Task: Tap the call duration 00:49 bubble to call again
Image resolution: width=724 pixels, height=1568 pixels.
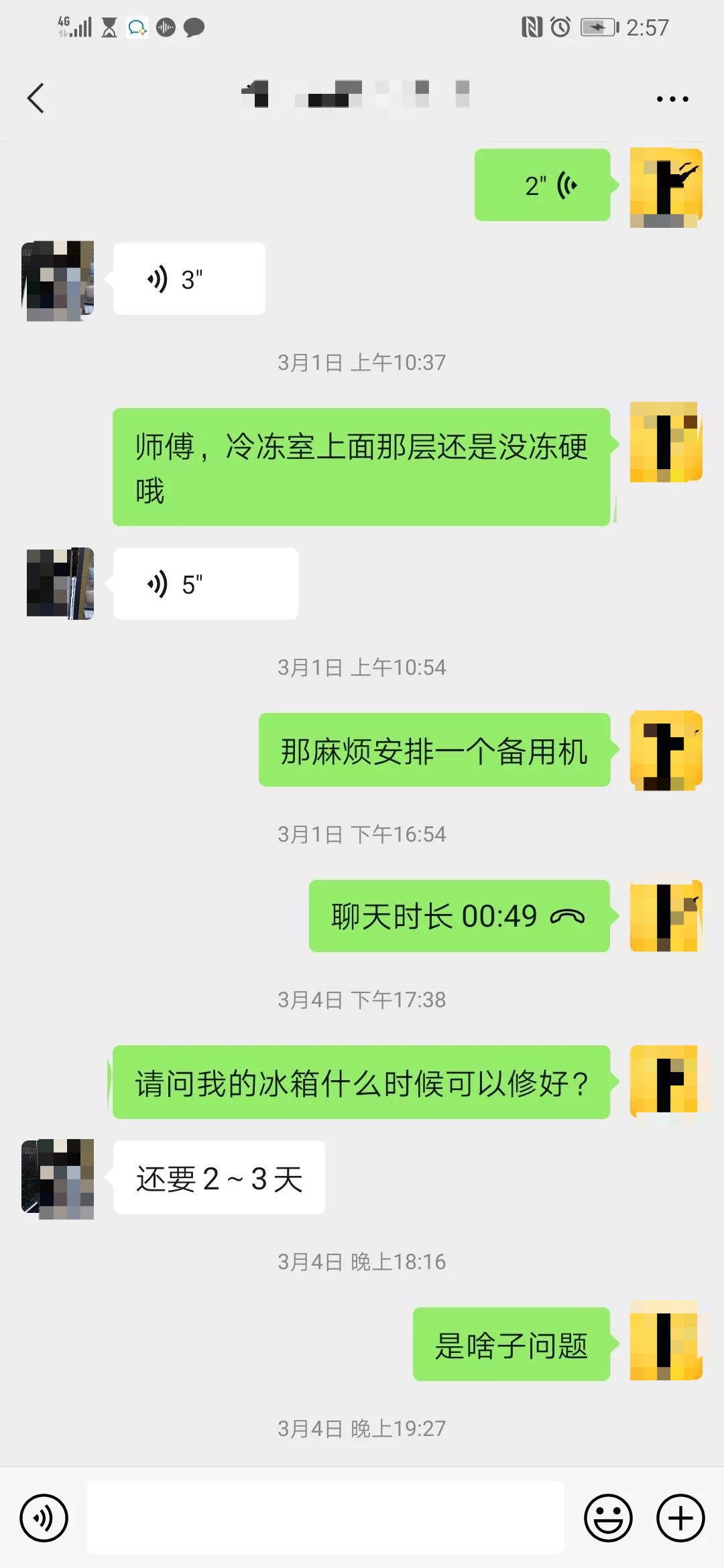Action: click(459, 916)
